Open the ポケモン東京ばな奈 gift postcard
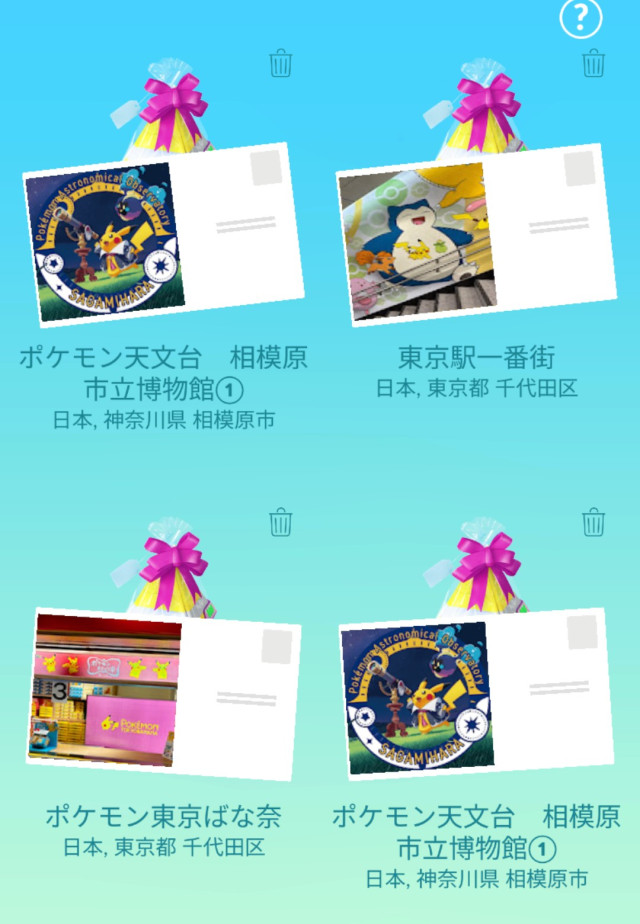The image size is (640, 924). click(165, 692)
